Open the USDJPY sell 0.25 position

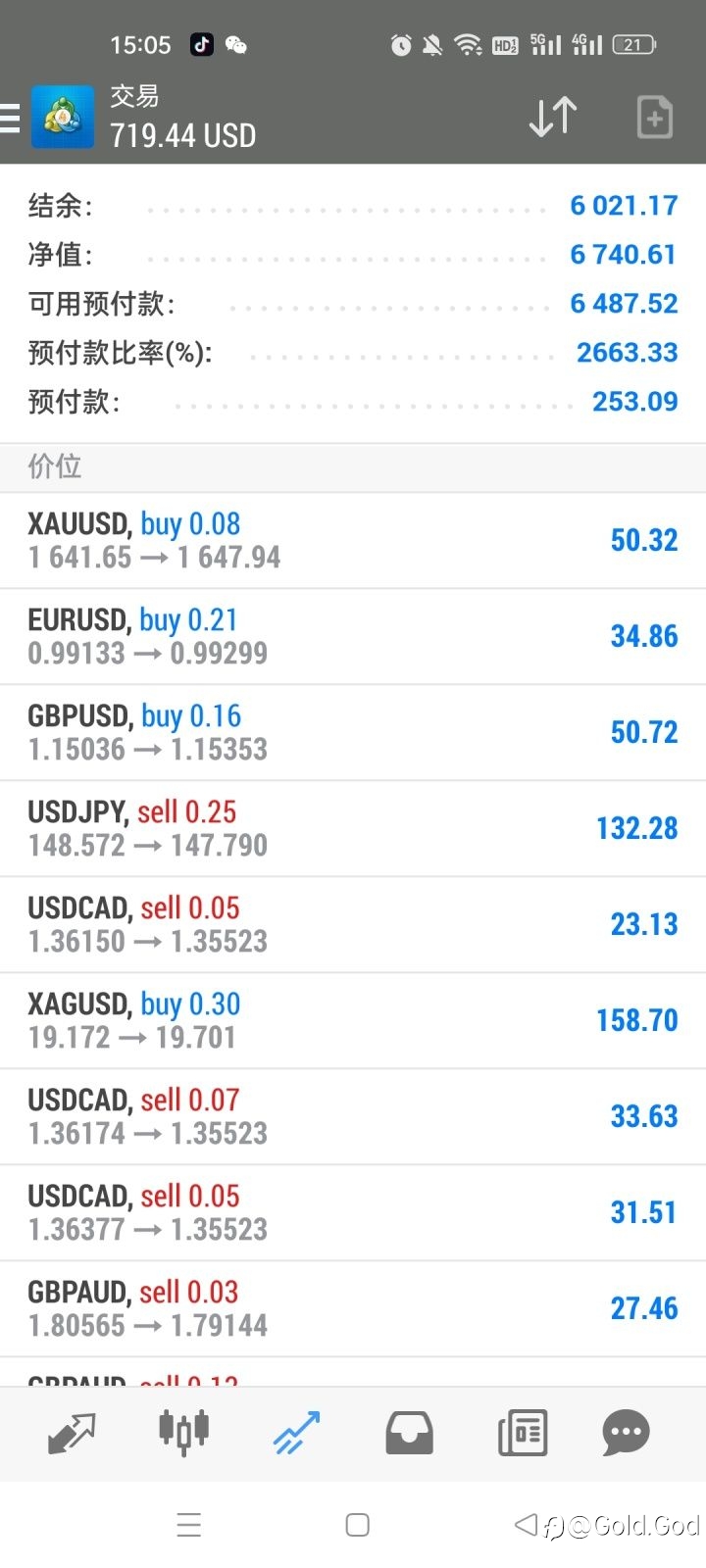coord(353,828)
